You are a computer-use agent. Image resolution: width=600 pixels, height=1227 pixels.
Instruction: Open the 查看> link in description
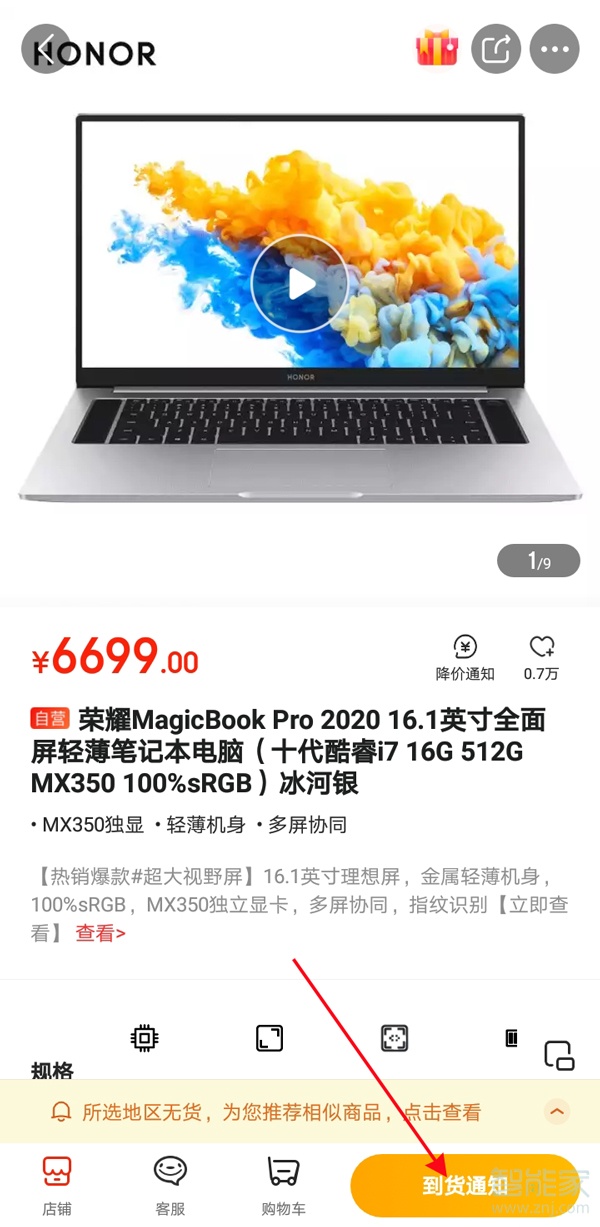101,933
